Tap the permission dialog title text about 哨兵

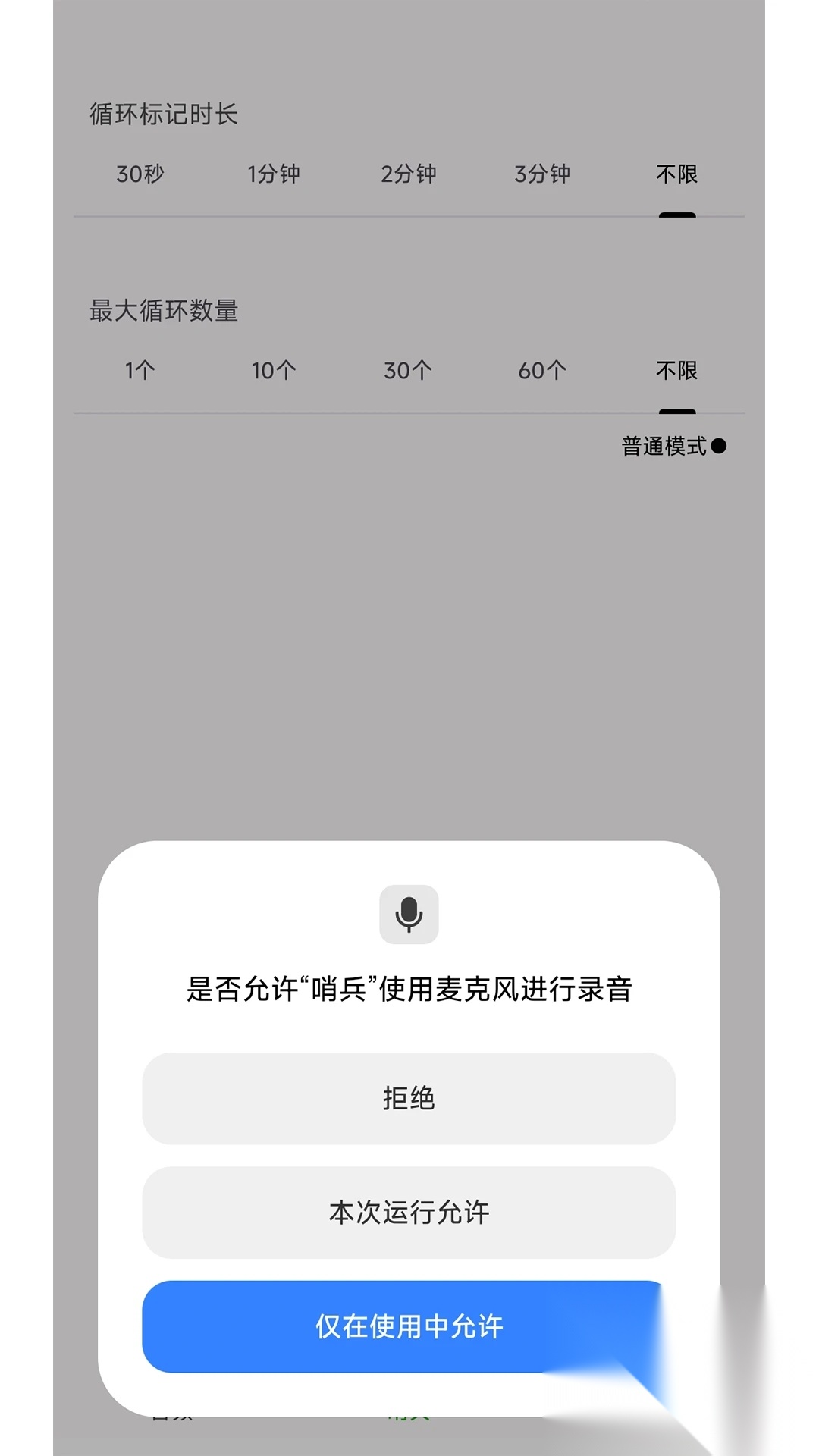tap(409, 989)
